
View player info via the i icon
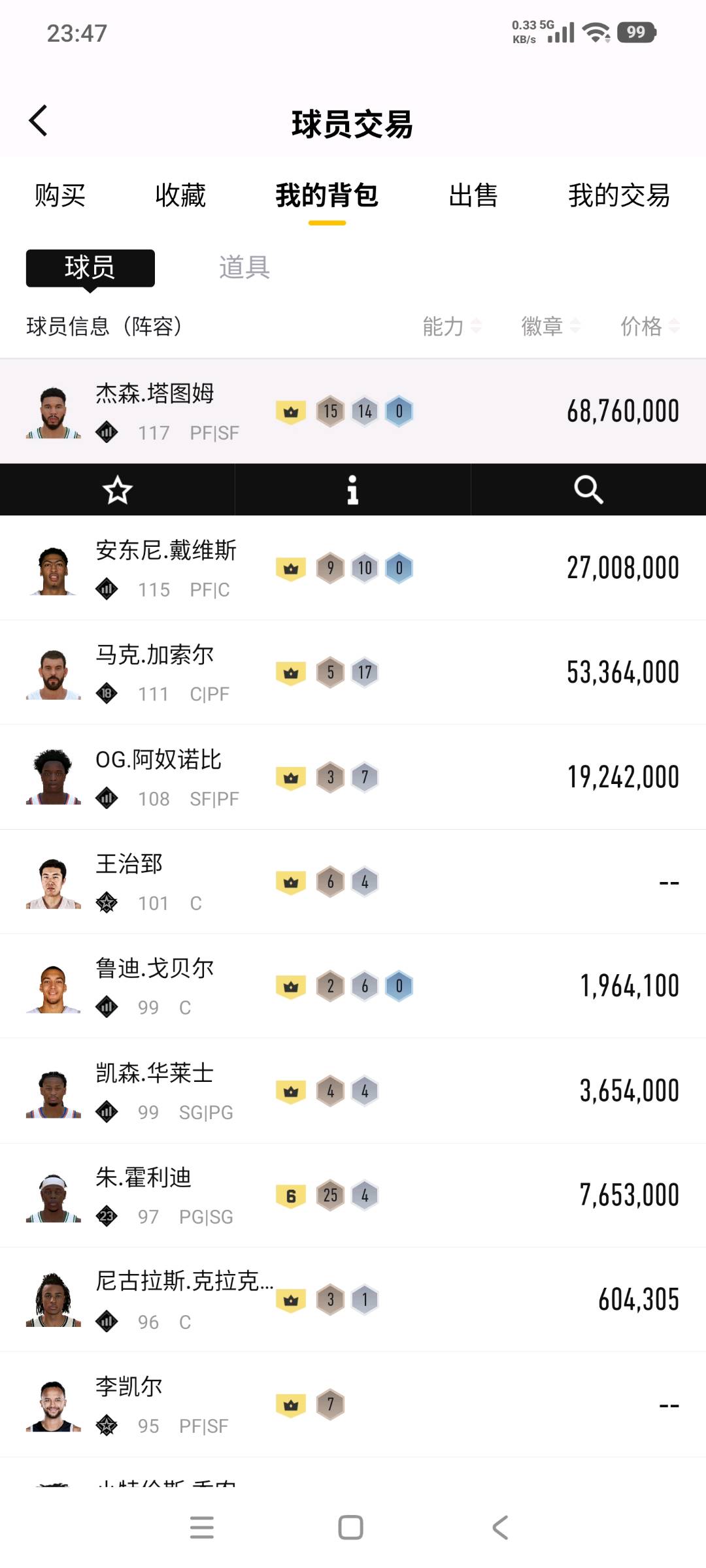[x=353, y=490]
